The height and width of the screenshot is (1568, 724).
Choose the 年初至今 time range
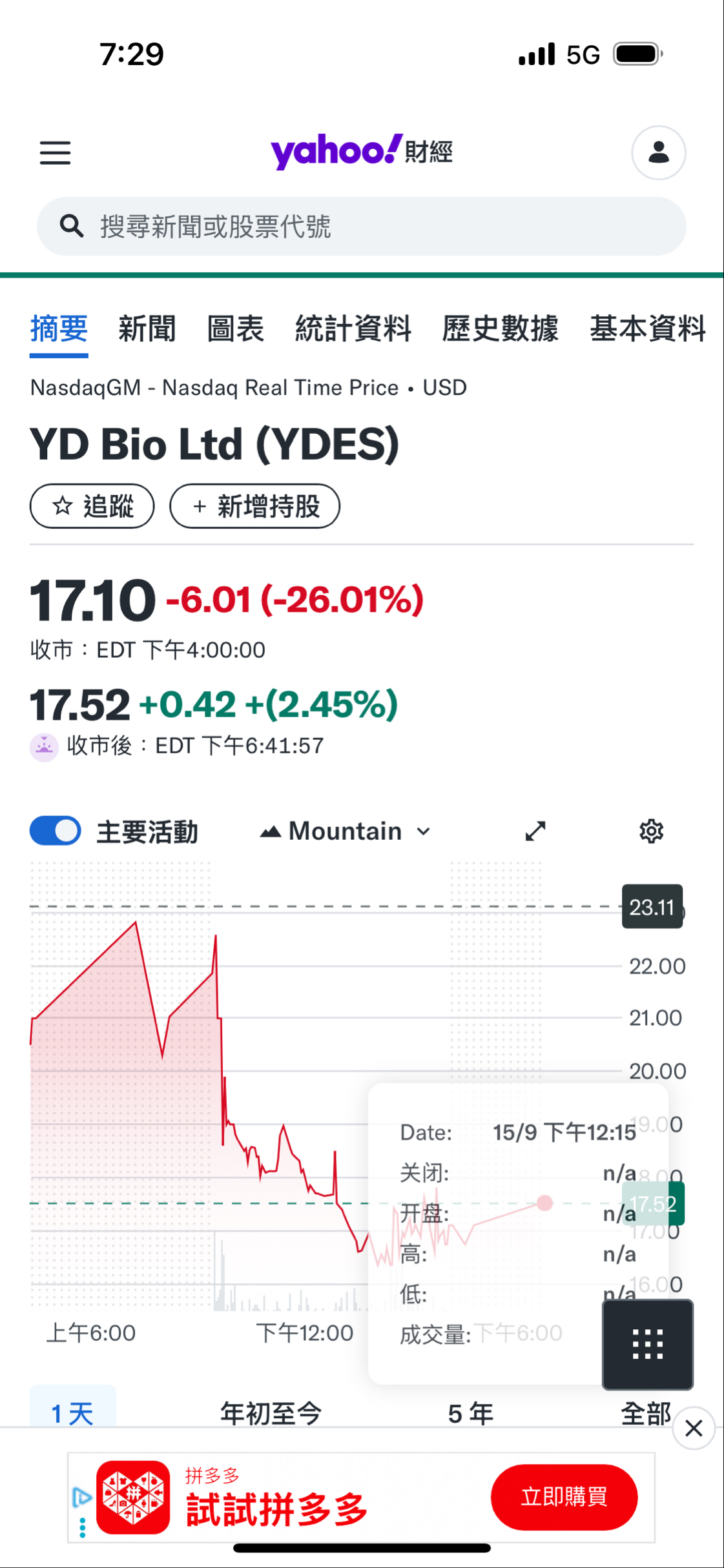[x=271, y=1413]
